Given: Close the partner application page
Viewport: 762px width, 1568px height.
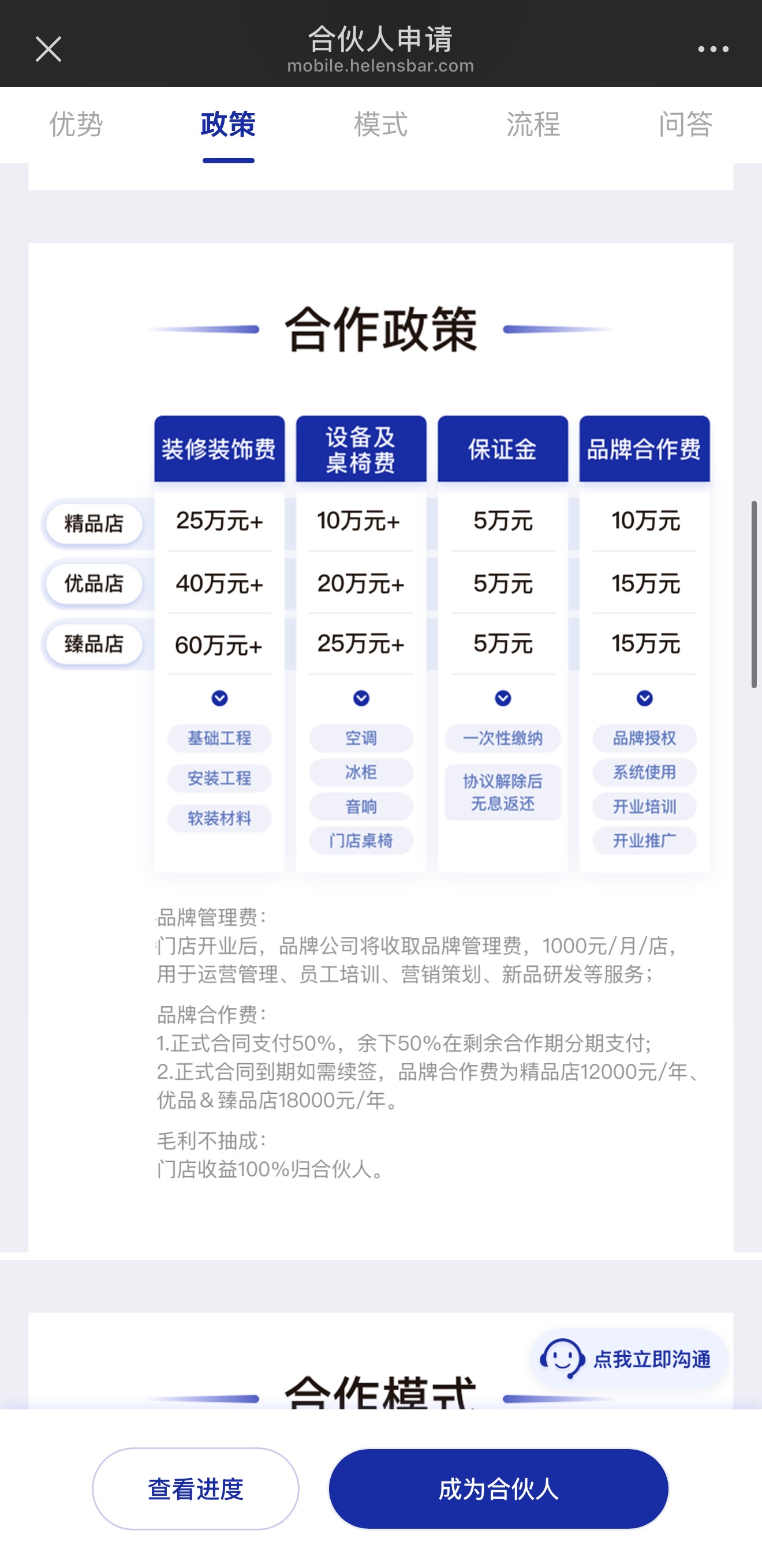Looking at the screenshot, I should [48, 48].
